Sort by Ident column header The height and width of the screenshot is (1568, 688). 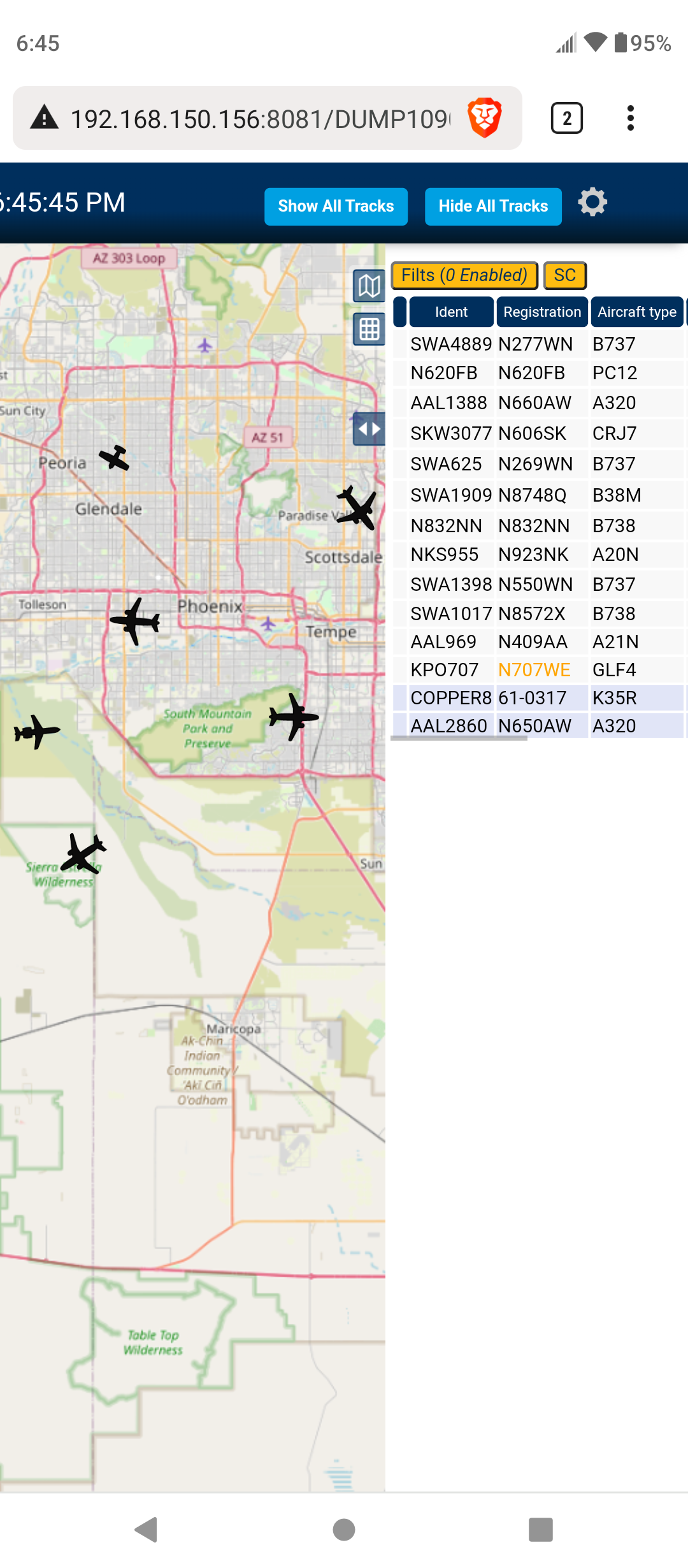click(x=451, y=312)
